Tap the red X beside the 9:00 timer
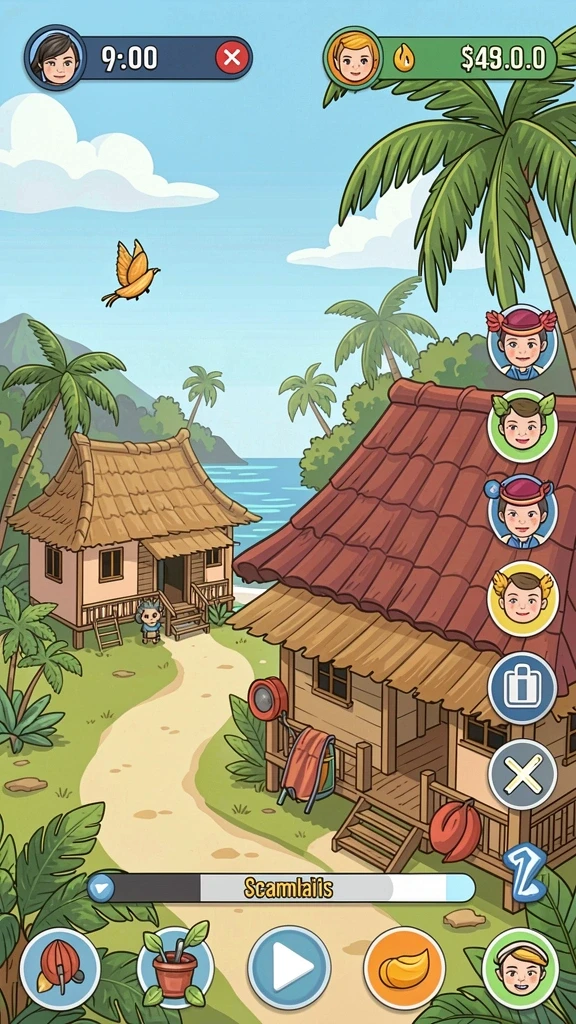The height and width of the screenshot is (1024, 576). (x=232, y=59)
